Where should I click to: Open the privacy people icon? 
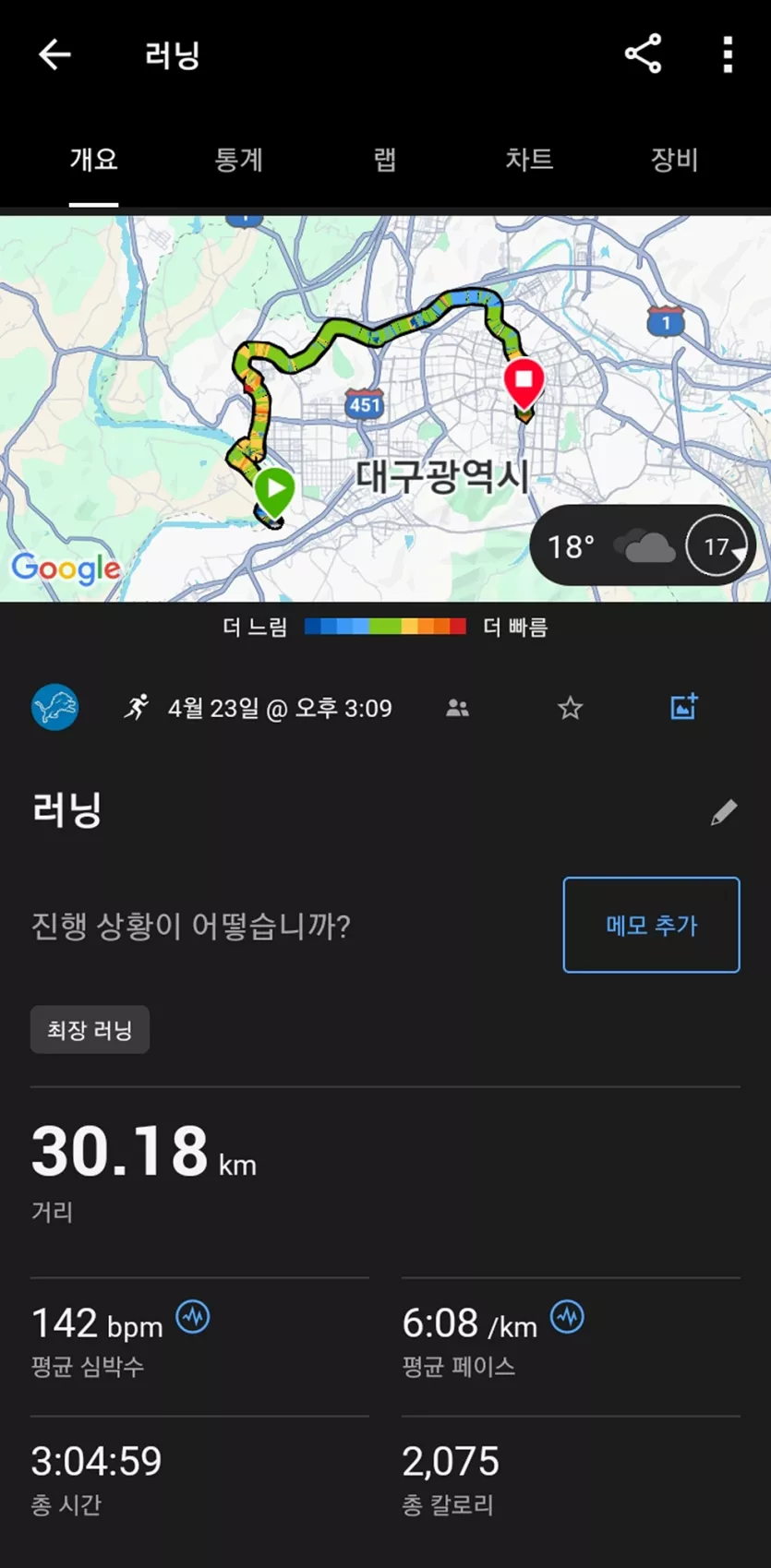(x=457, y=708)
